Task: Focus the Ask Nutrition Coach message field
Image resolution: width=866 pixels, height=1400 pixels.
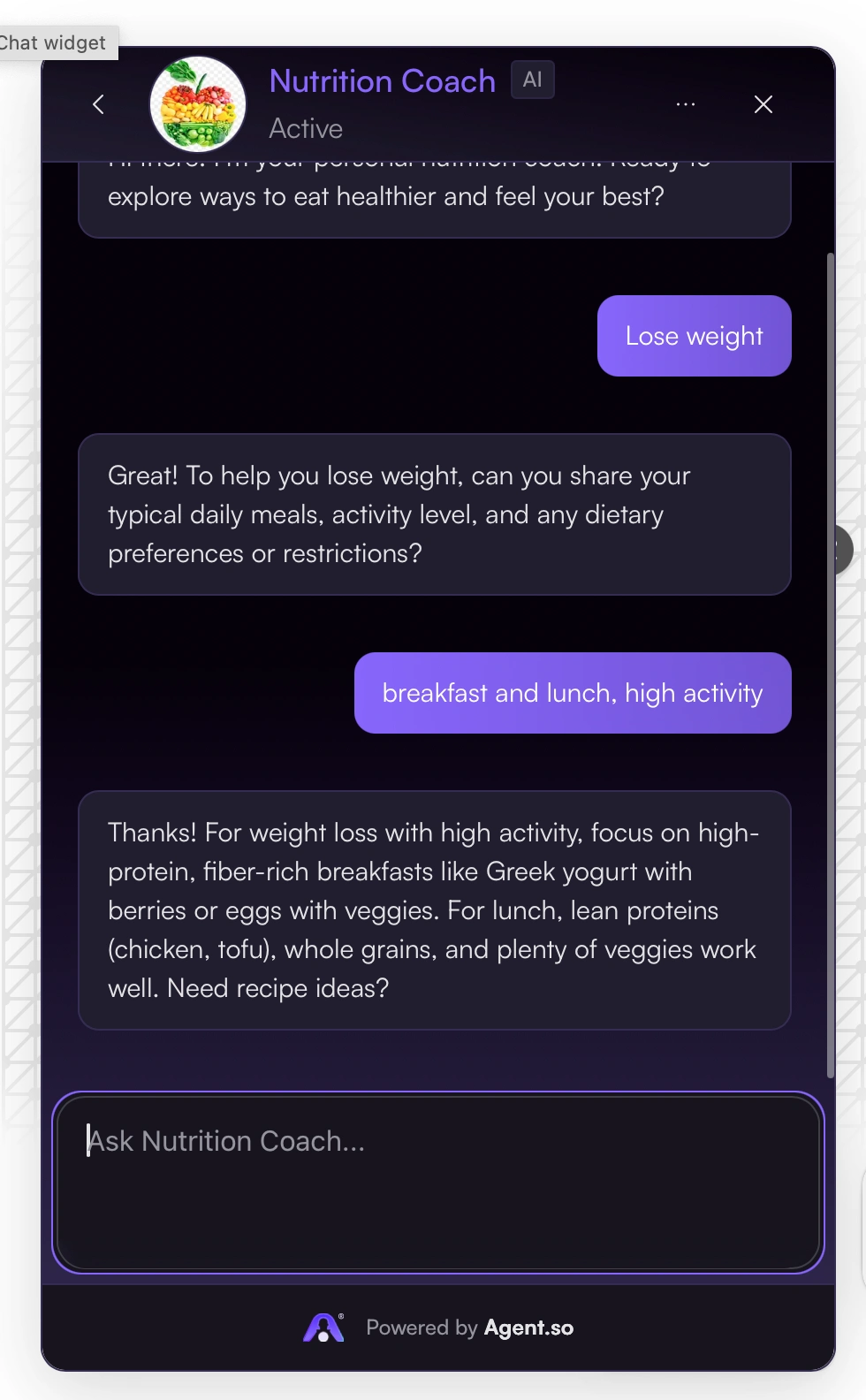Action: [x=438, y=1182]
